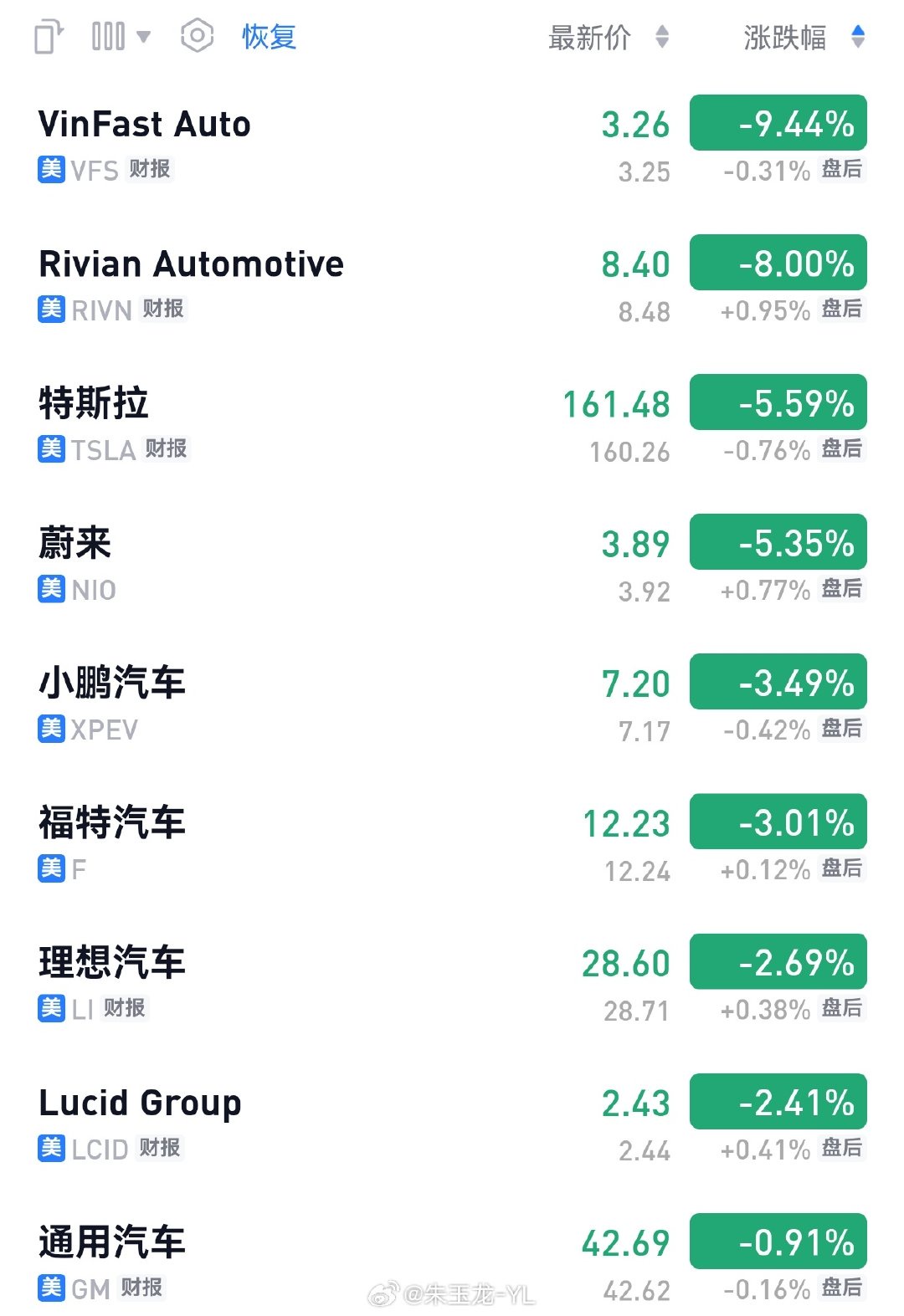View the 特斯拉 TSLA stock row

coord(94,404)
